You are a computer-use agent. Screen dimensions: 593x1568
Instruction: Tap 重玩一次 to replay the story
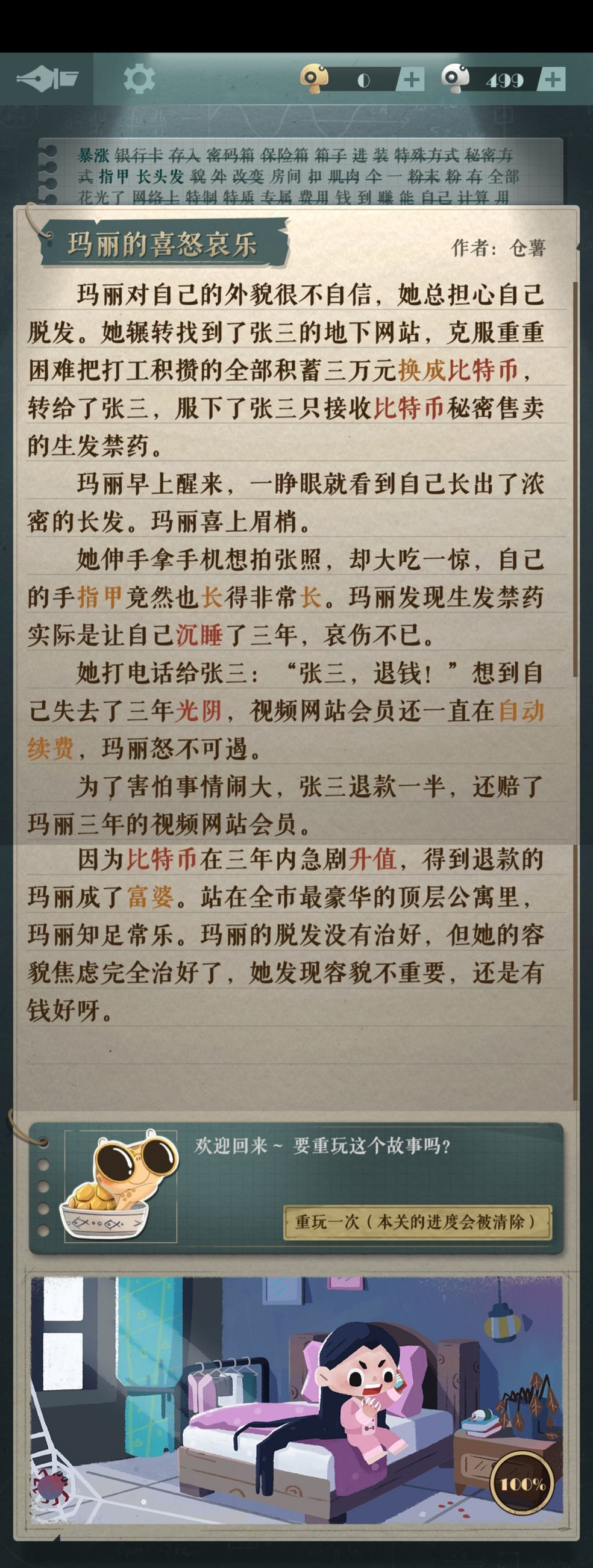pyautogui.click(x=417, y=1221)
